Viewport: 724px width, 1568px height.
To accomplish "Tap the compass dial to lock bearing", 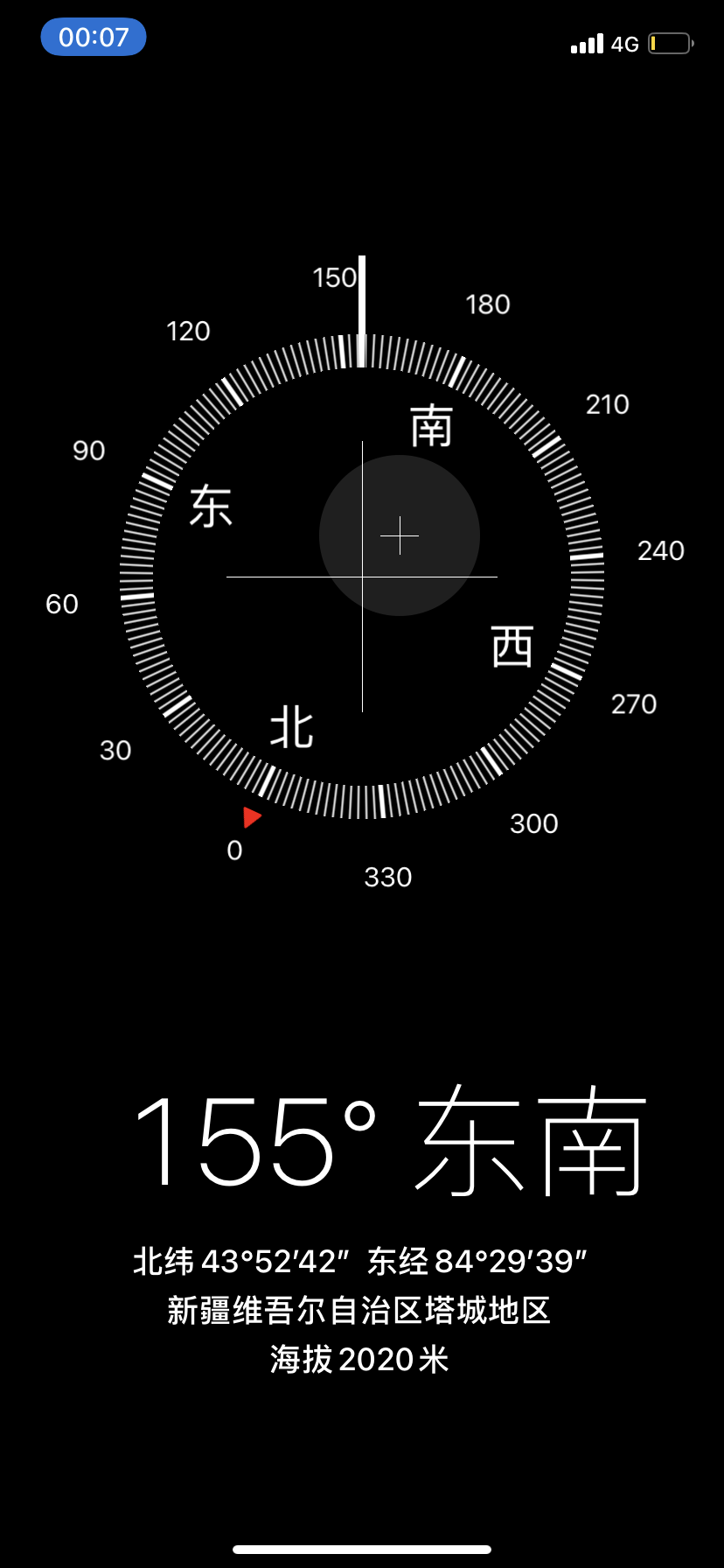I will click(x=362, y=577).
